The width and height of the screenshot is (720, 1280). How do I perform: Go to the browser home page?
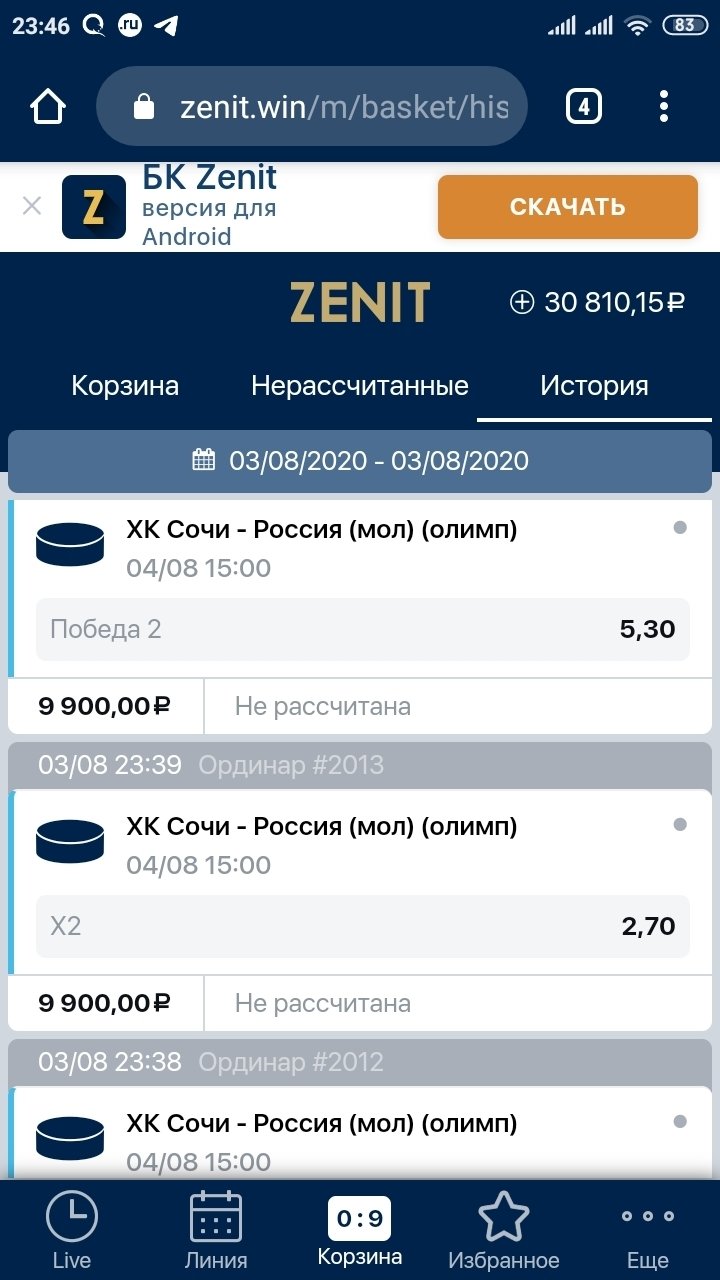(48, 106)
